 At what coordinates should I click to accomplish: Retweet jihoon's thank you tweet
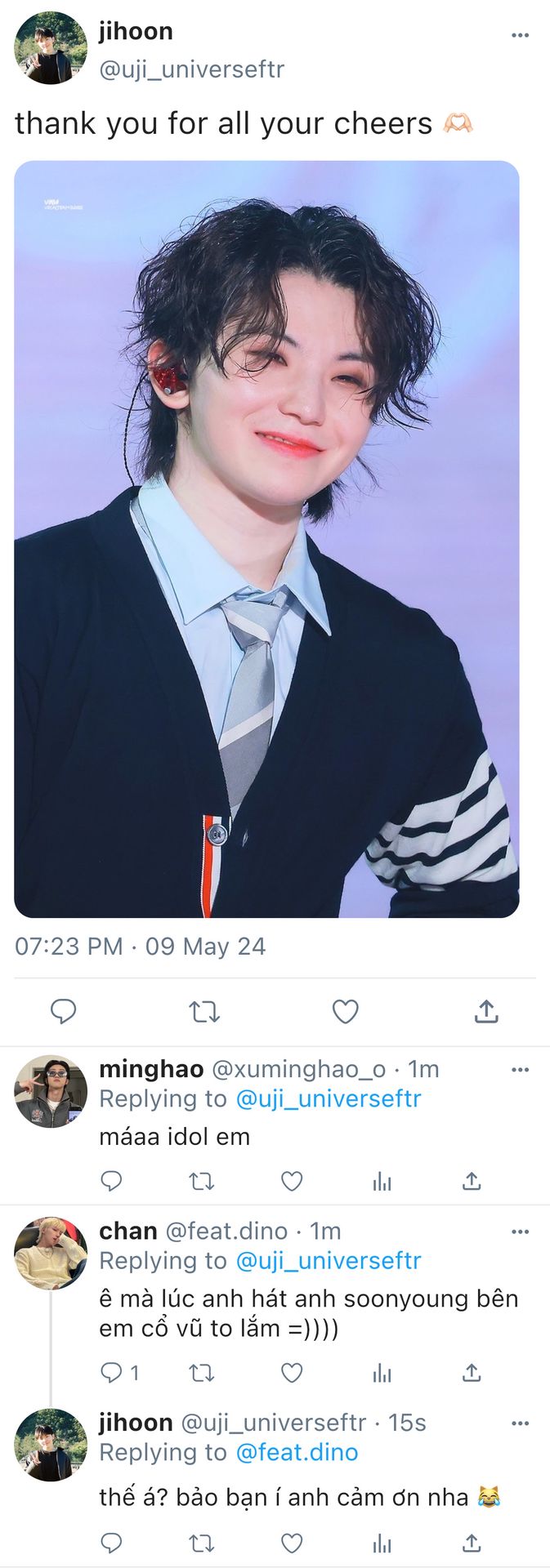(204, 1012)
